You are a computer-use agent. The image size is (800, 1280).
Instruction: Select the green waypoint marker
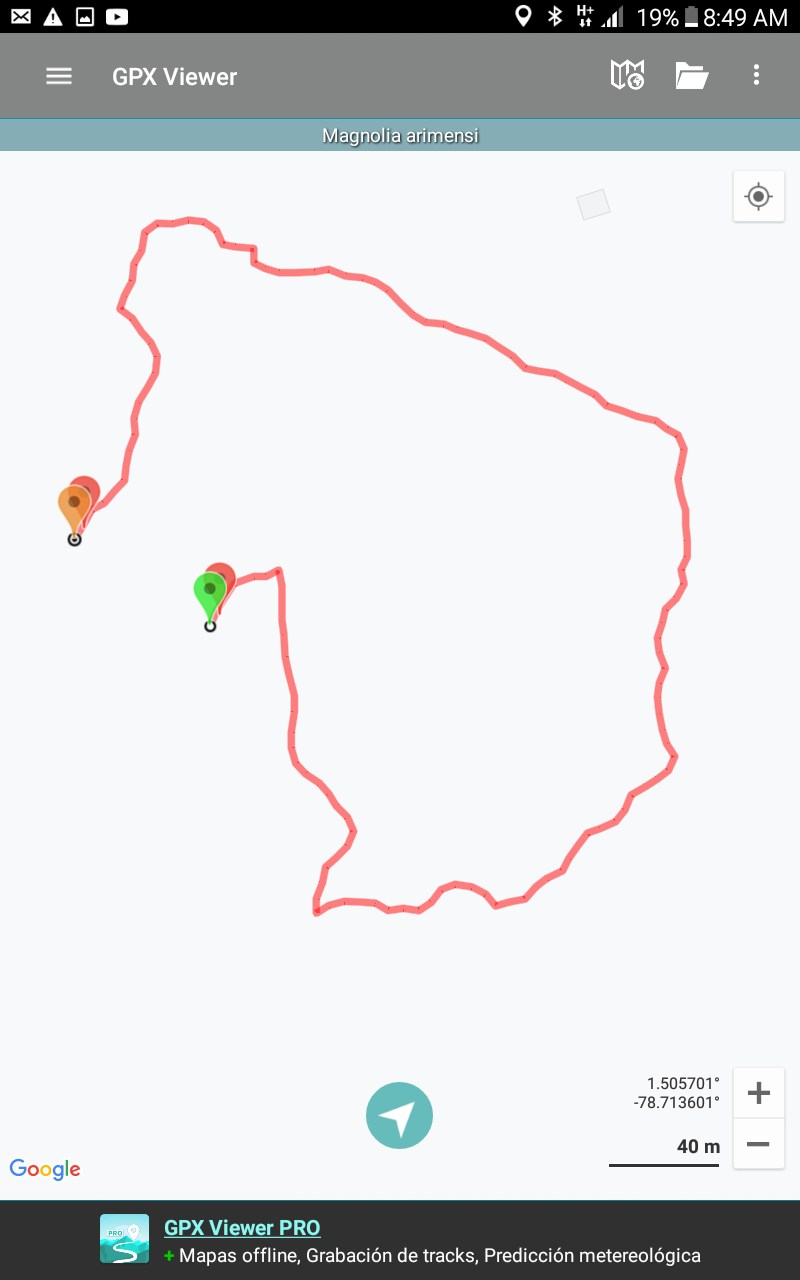click(209, 594)
